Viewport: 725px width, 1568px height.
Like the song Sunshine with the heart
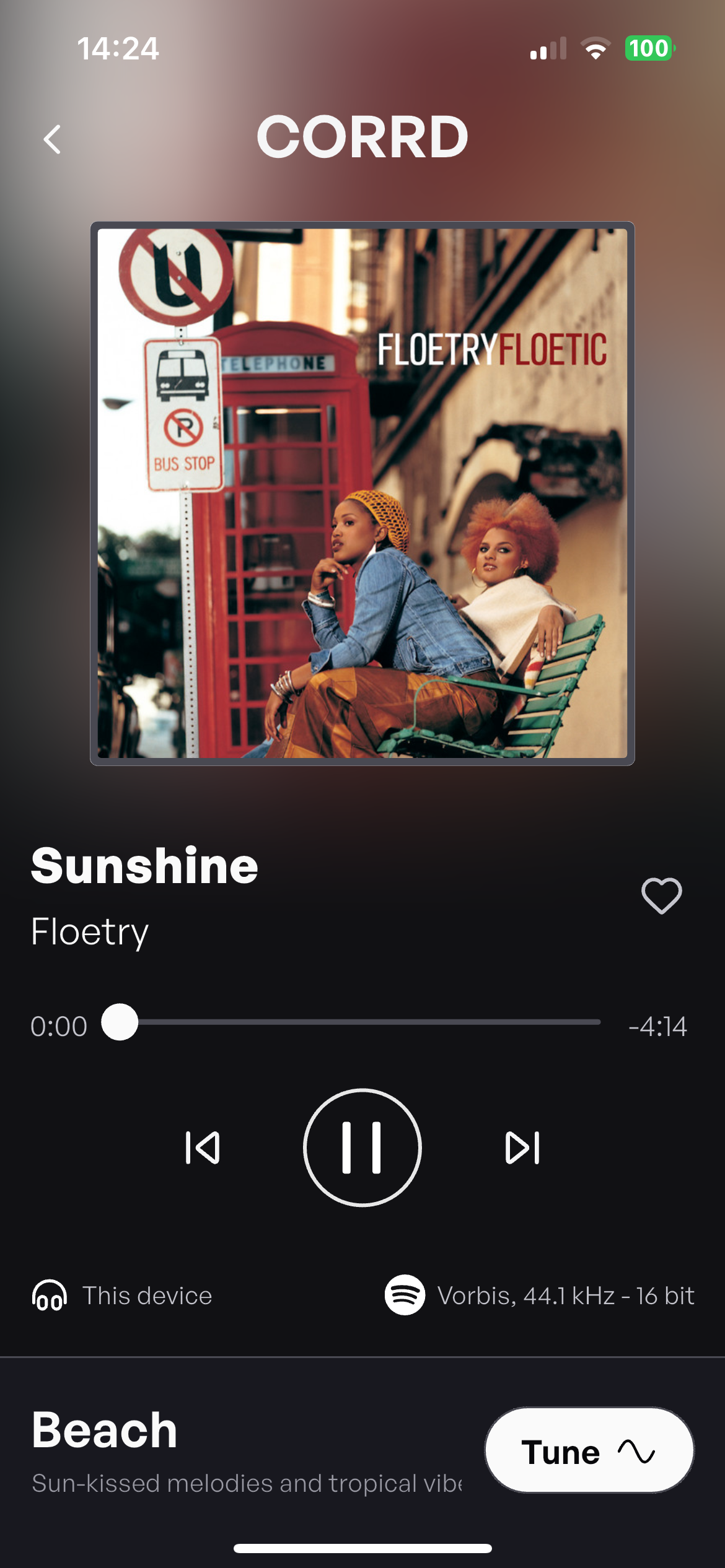pyautogui.click(x=661, y=895)
